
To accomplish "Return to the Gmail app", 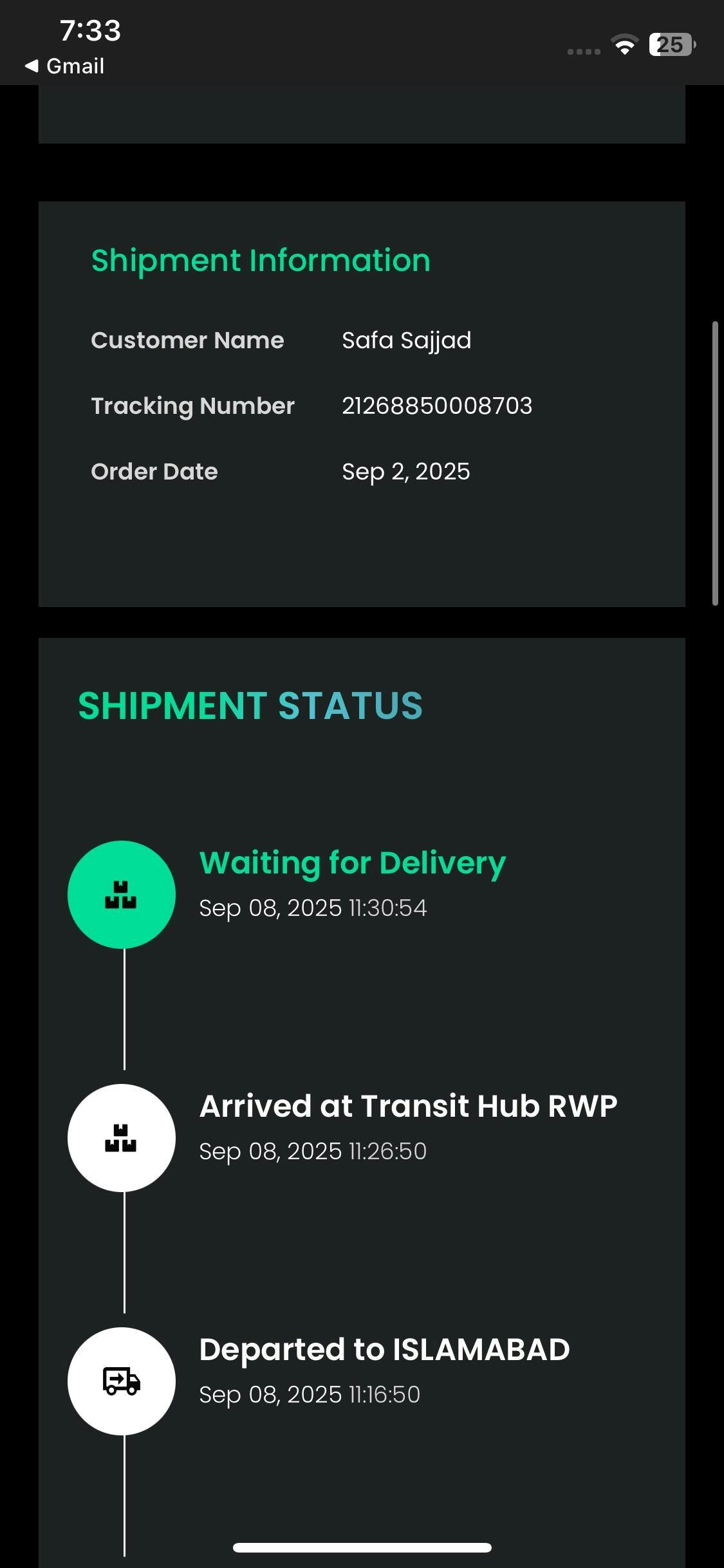I will 64,66.
